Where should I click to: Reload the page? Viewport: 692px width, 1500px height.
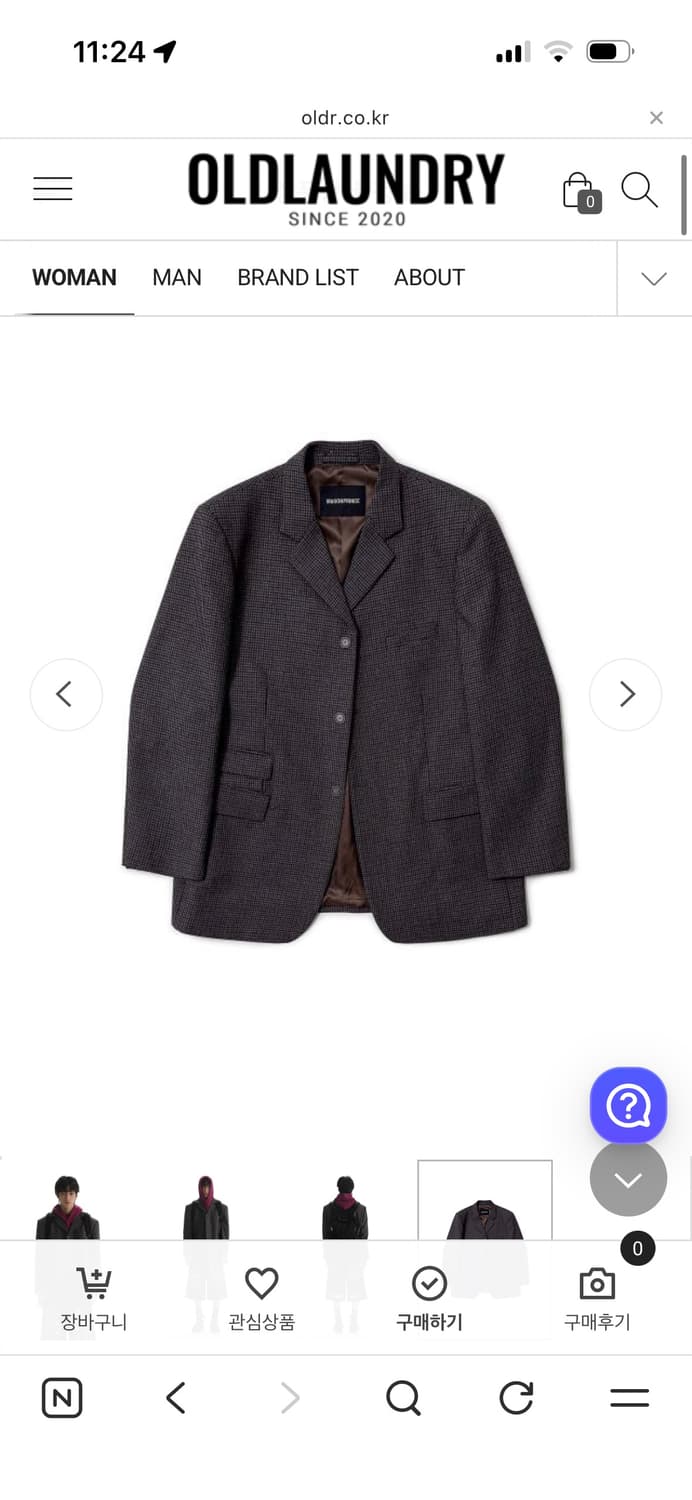pyautogui.click(x=516, y=1398)
